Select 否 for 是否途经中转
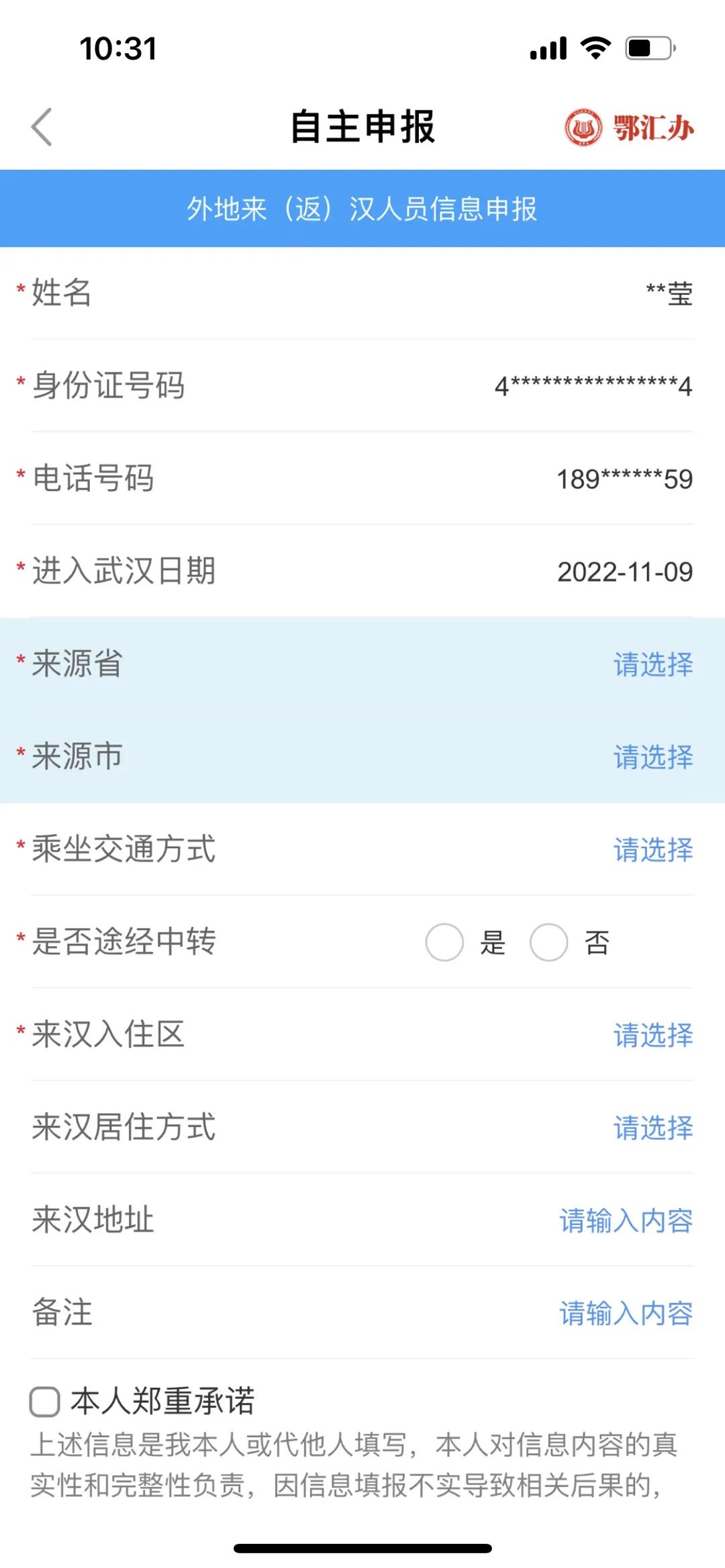The image size is (725, 1568). [549, 943]
